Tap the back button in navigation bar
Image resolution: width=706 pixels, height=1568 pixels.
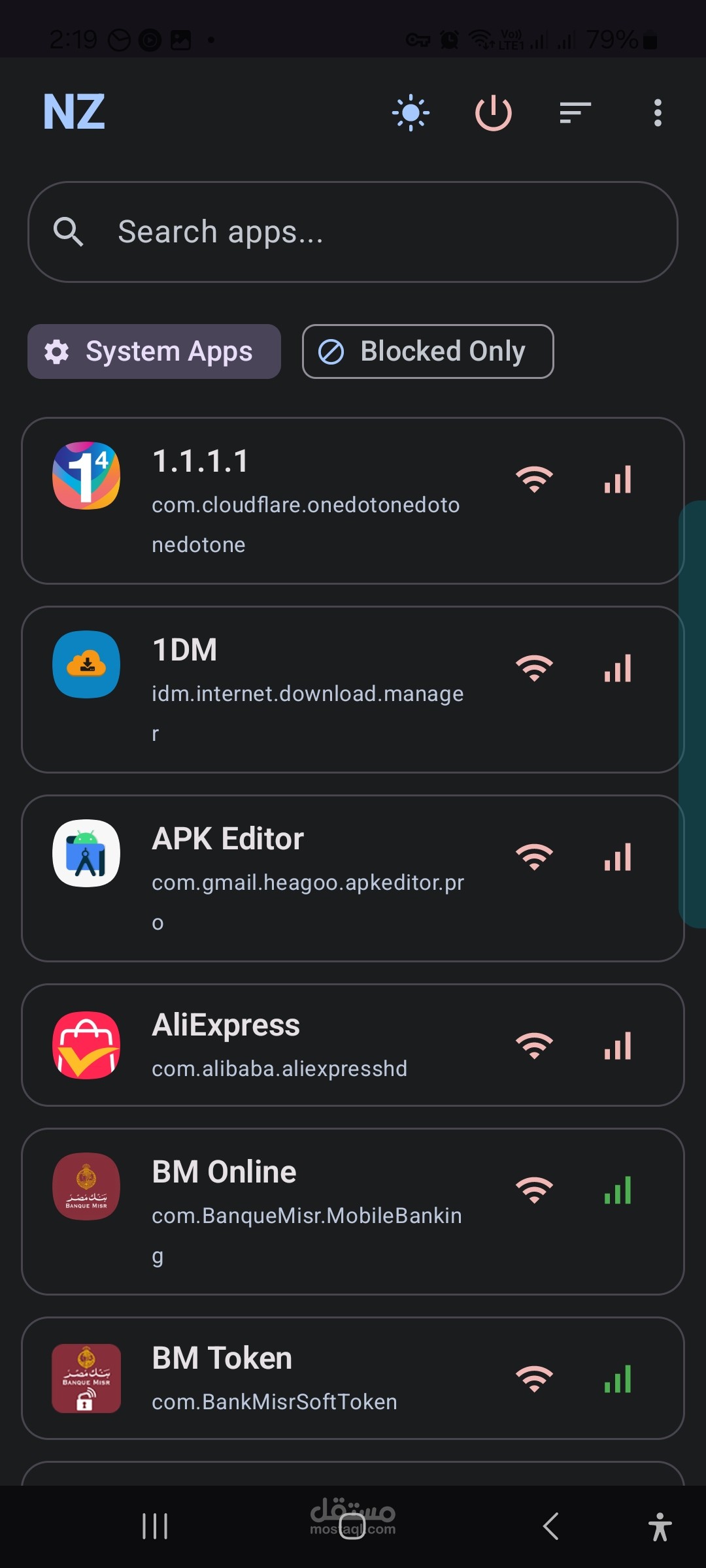[550, 1526]
